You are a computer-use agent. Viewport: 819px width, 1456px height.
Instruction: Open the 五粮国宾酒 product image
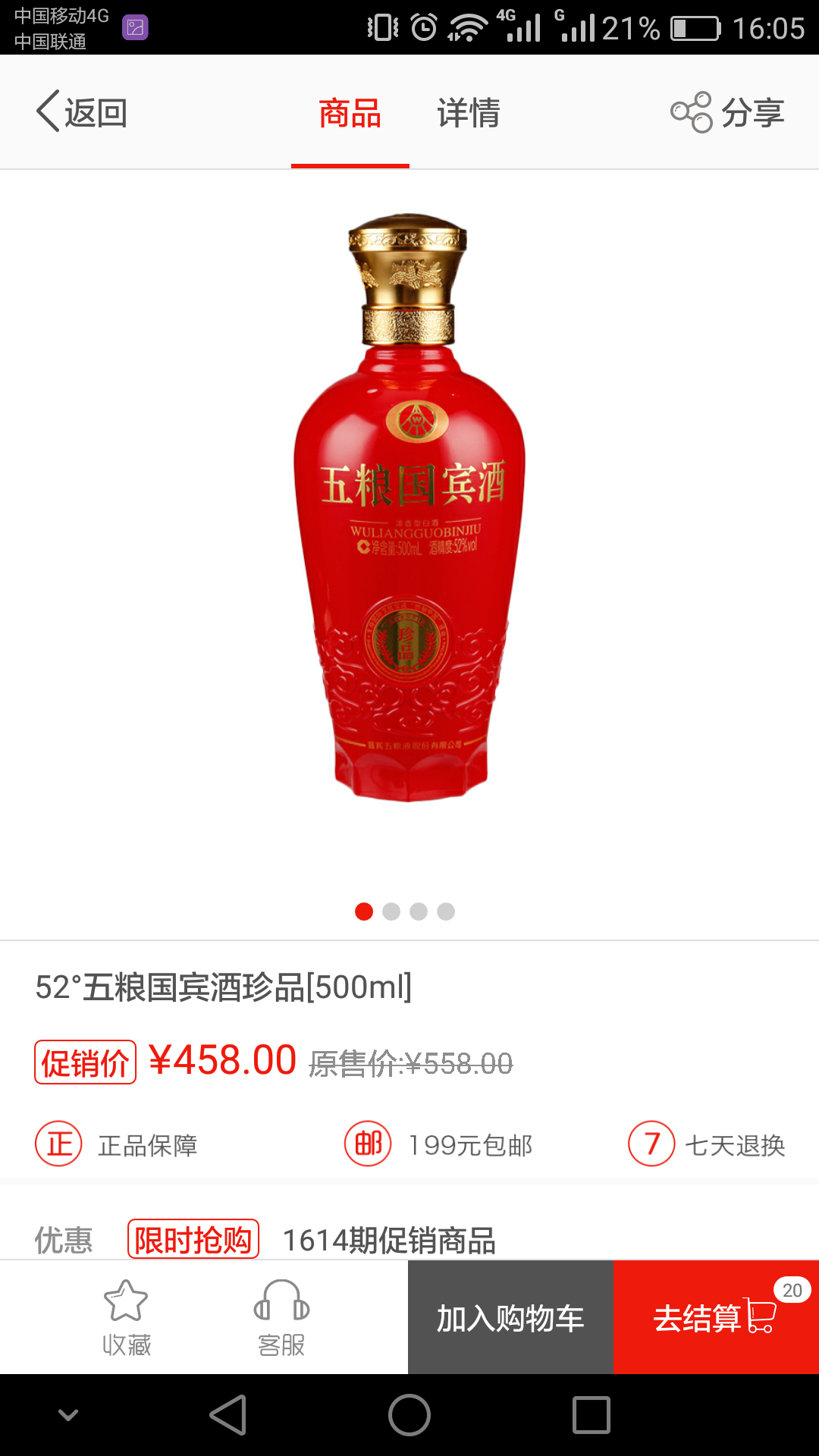click(409, 508)
